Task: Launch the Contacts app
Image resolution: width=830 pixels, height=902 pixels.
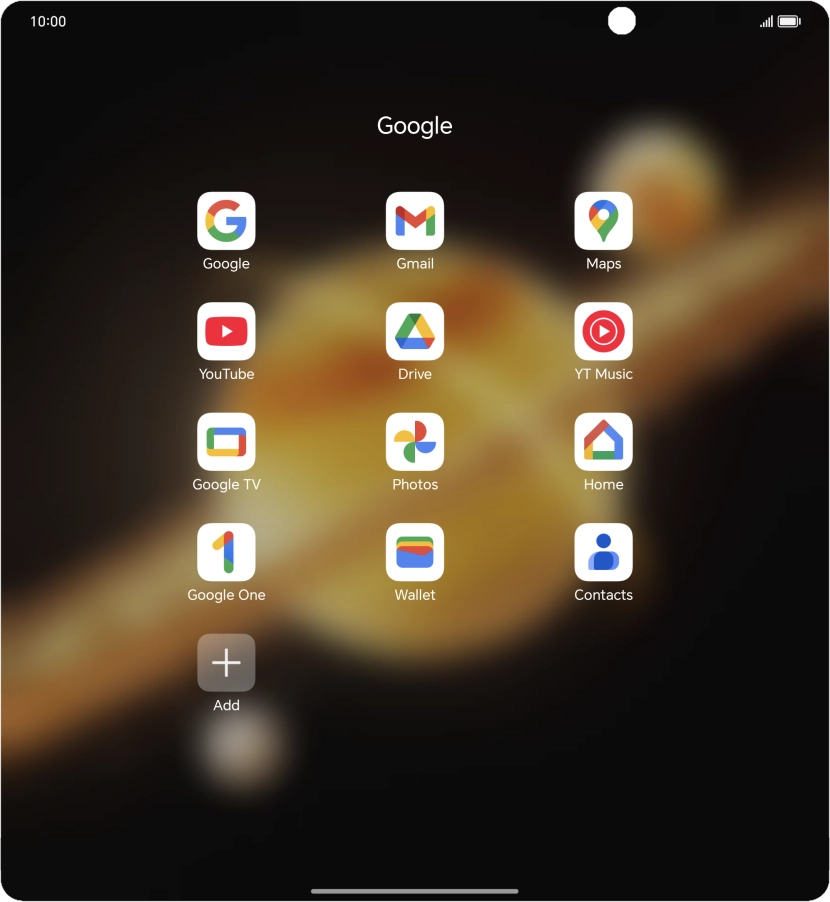Action: pos(603,552)
